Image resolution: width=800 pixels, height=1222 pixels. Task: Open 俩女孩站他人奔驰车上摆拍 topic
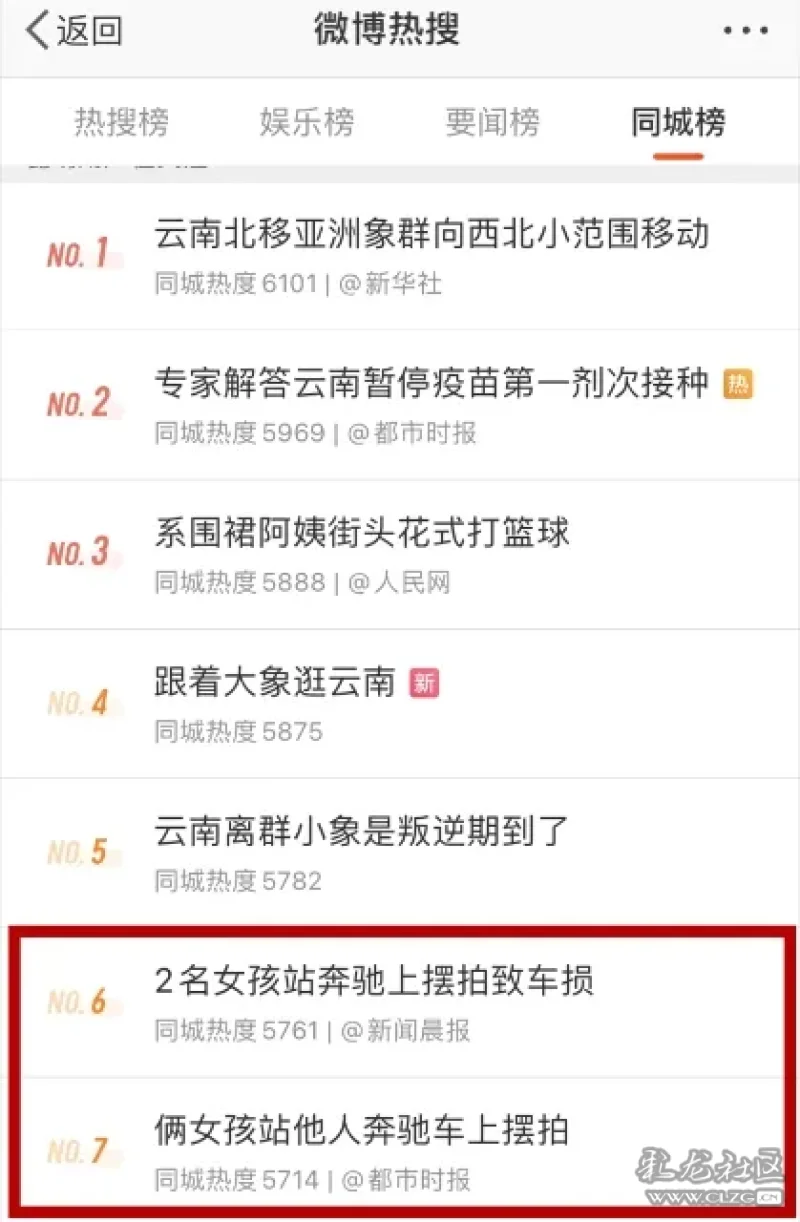click(362, 1130)
